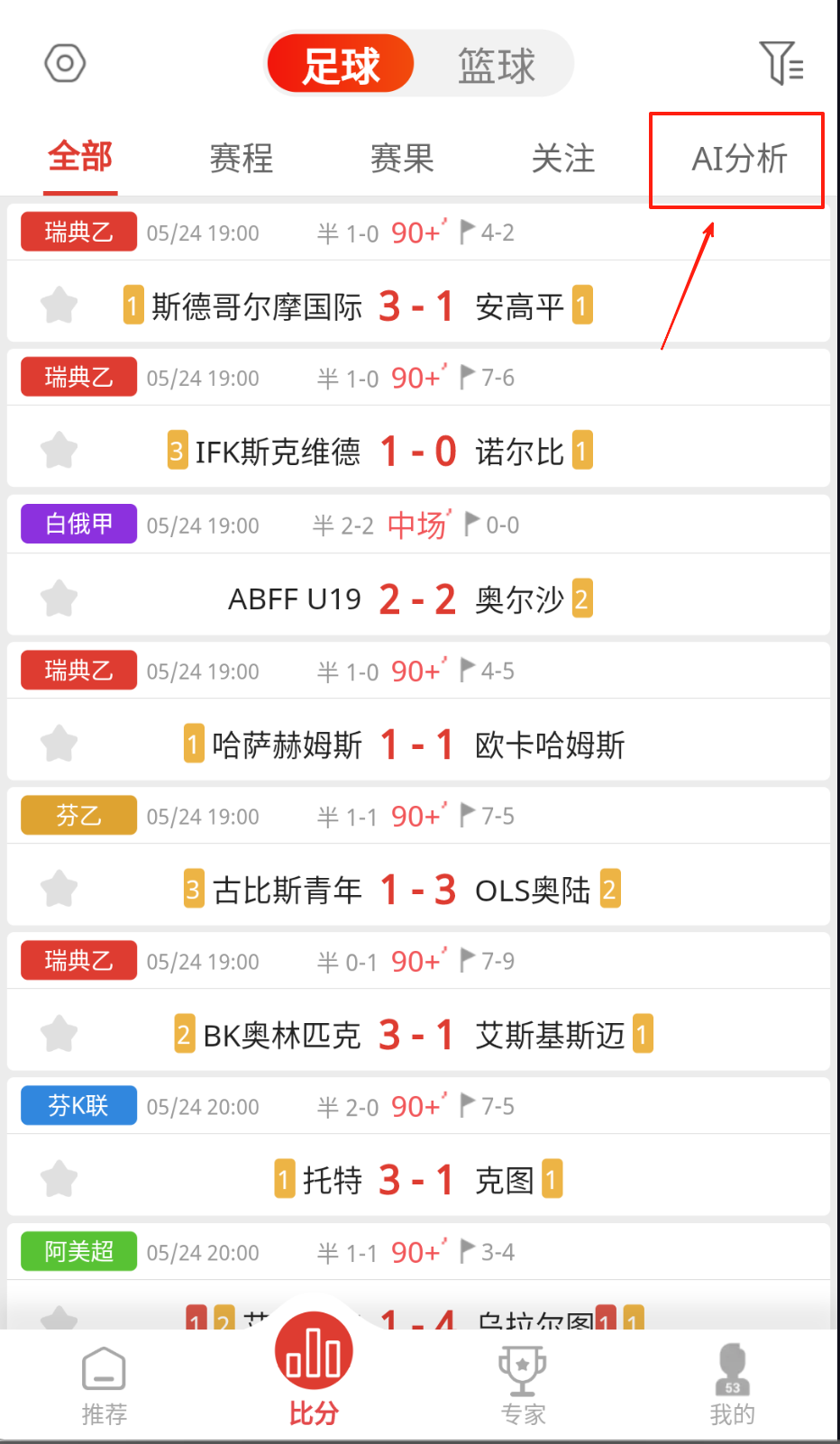The image size is (840, 1444).
Task: Favorite the 古比斯青年 vs OLS奥陆 match
Action: tap(59, 889)
